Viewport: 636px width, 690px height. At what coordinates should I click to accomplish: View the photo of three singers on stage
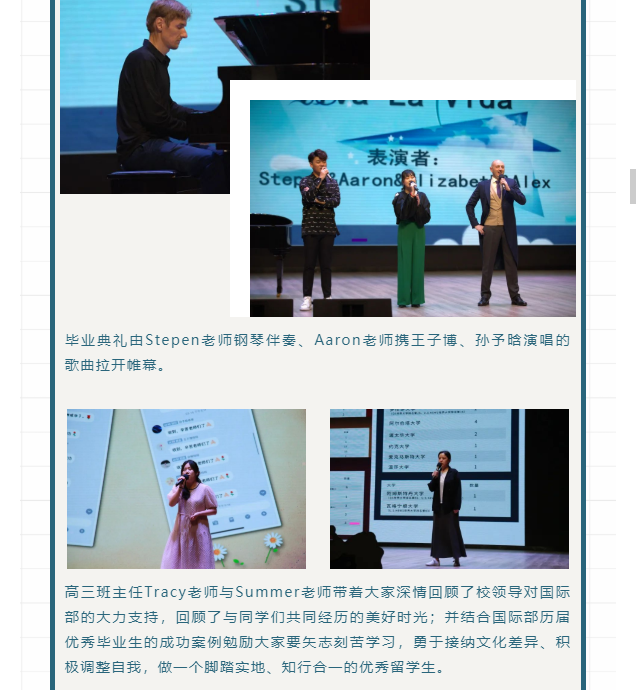click(x=412, y=208)
